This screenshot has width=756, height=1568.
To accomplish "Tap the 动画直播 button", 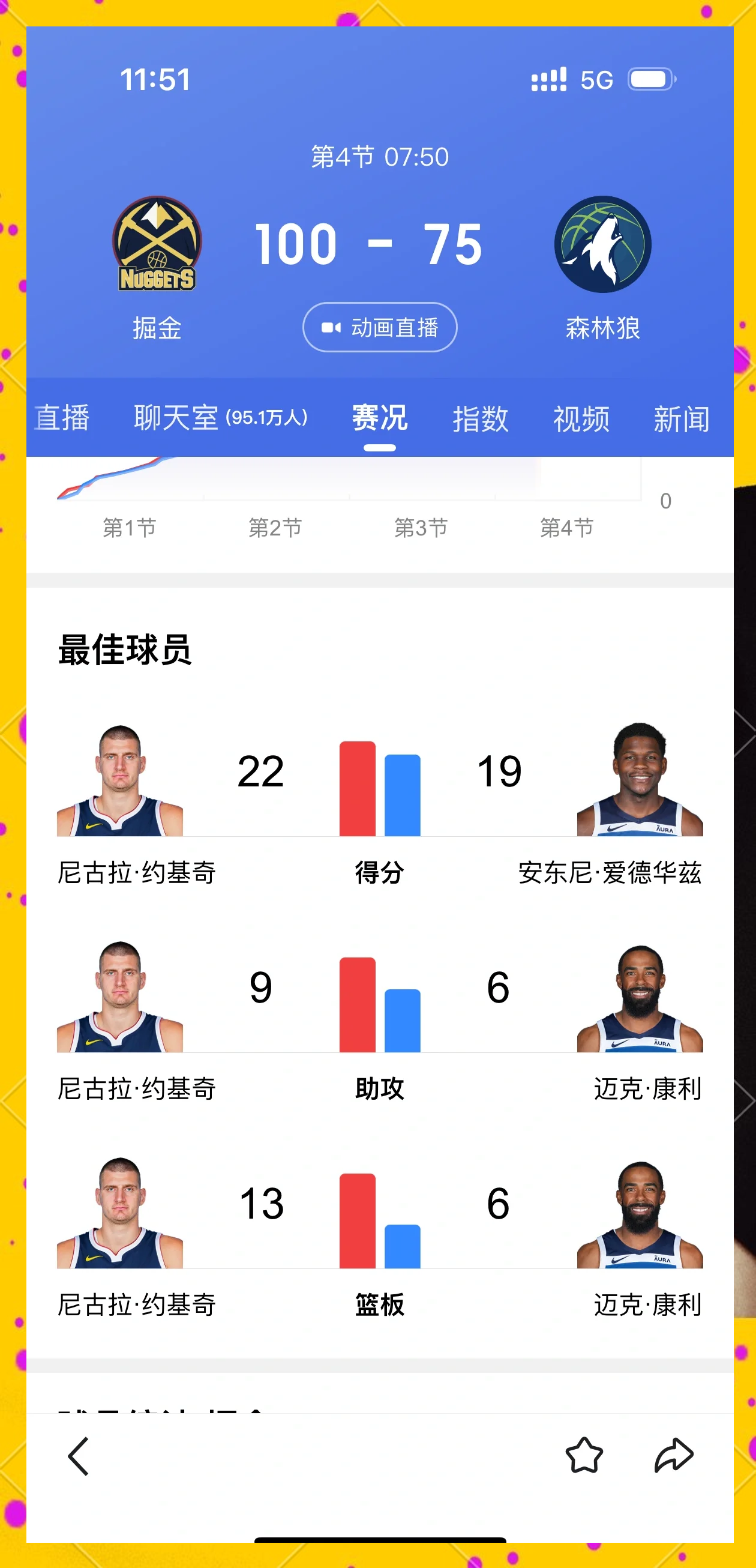I will click(x=380, y=326).
